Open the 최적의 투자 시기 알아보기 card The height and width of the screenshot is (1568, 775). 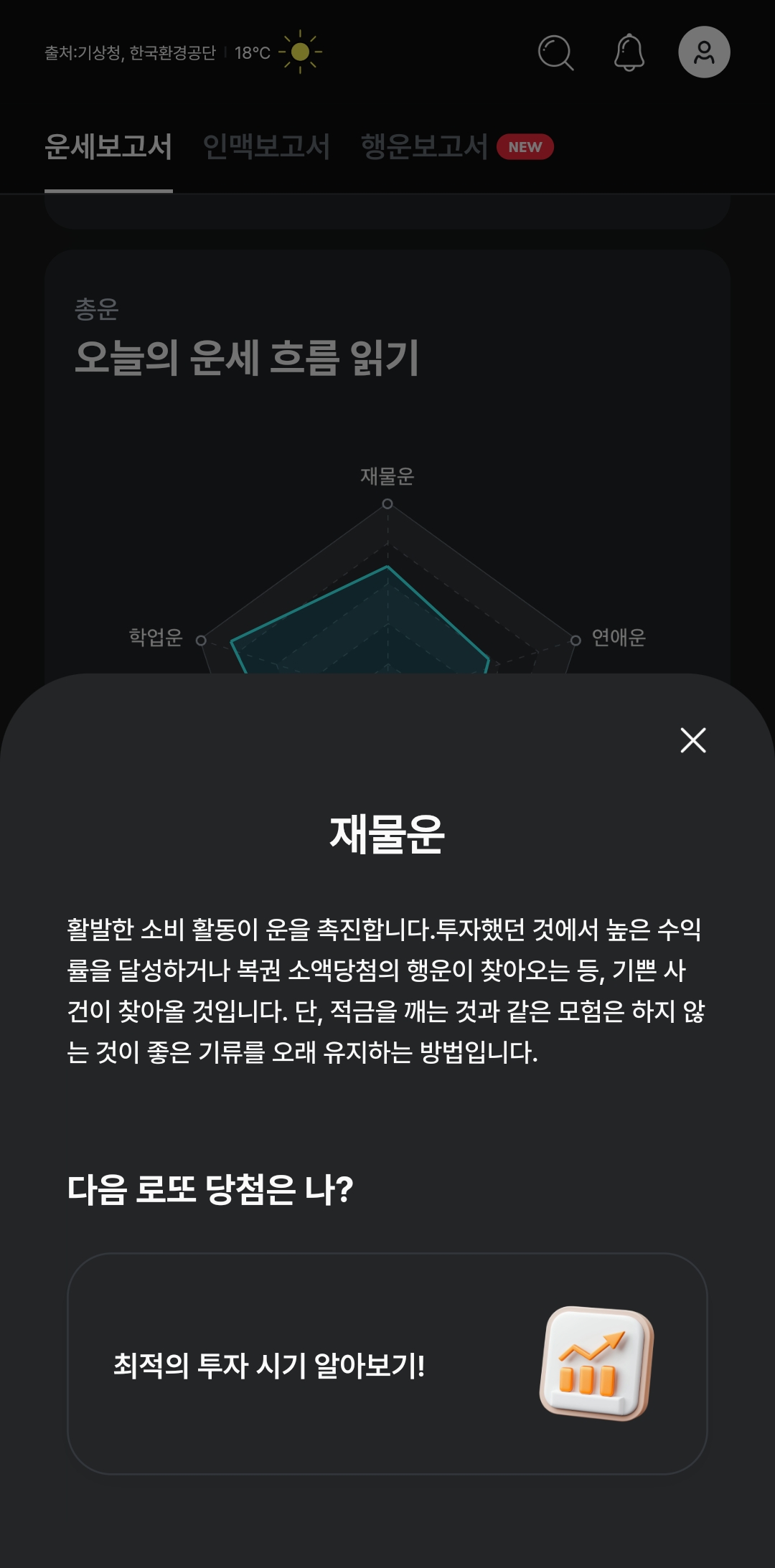click(387, 1364)
